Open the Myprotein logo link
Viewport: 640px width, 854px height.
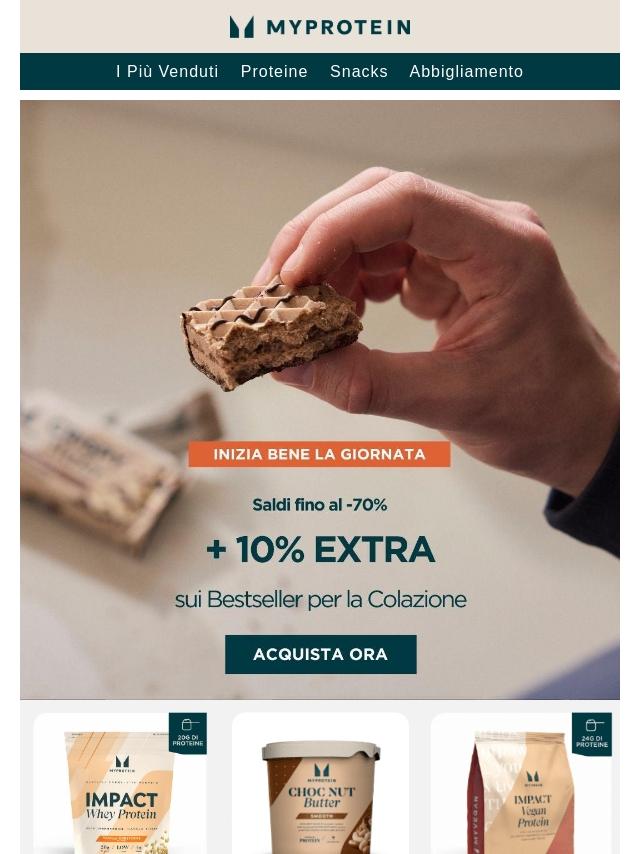[320, 27]
